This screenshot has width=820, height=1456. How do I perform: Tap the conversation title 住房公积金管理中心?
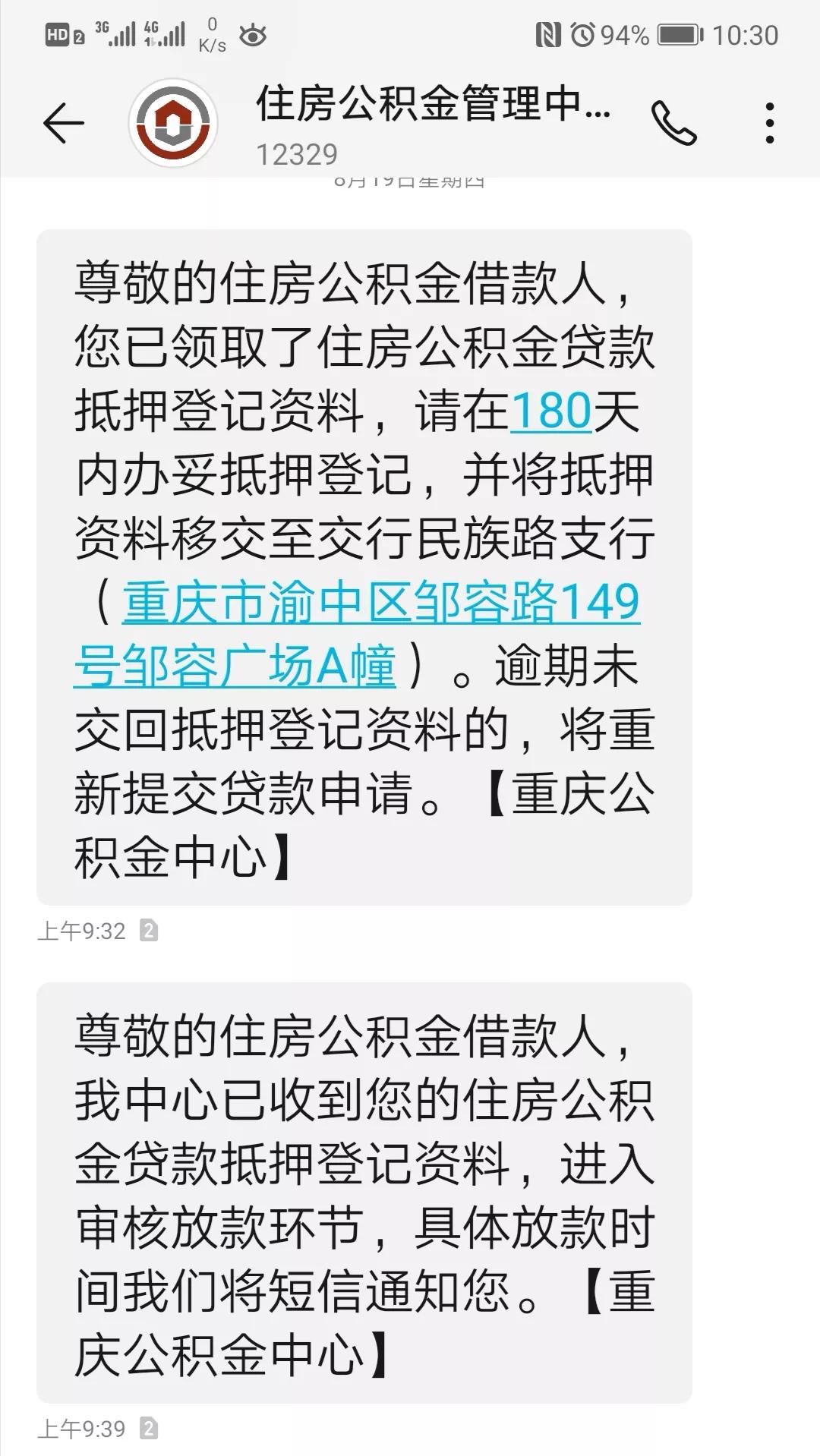click(x=433, y=106)
